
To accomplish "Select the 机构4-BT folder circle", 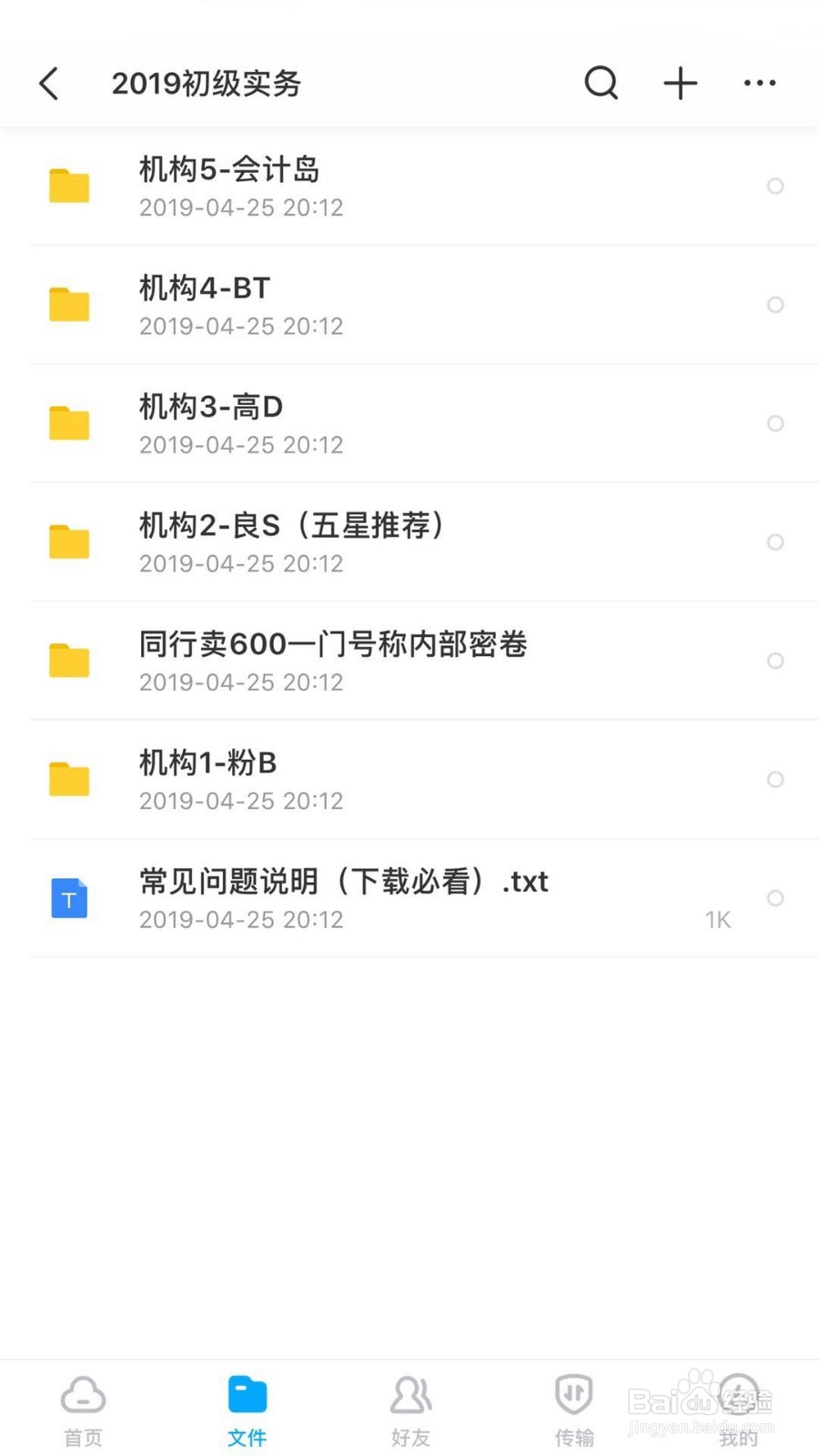I will 775,304.
